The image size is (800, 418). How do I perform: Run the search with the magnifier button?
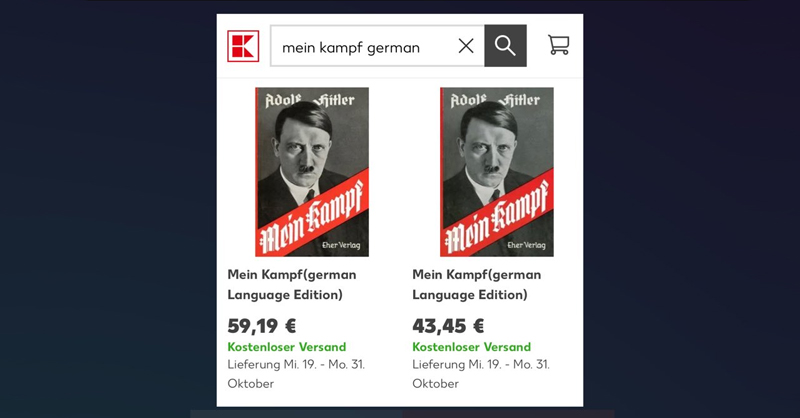(x=505, y=46)
